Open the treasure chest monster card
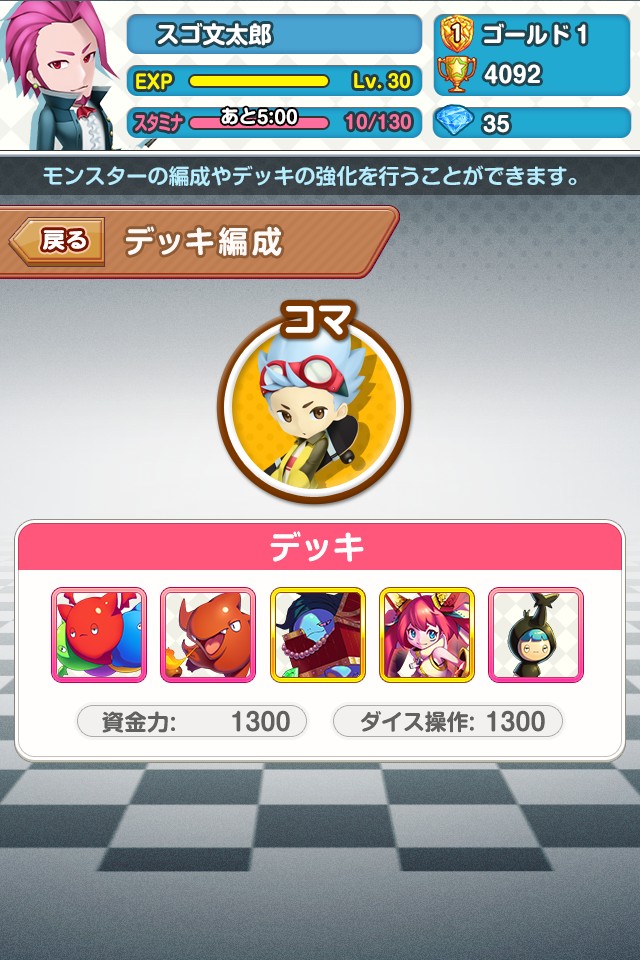 click(317, 634)
